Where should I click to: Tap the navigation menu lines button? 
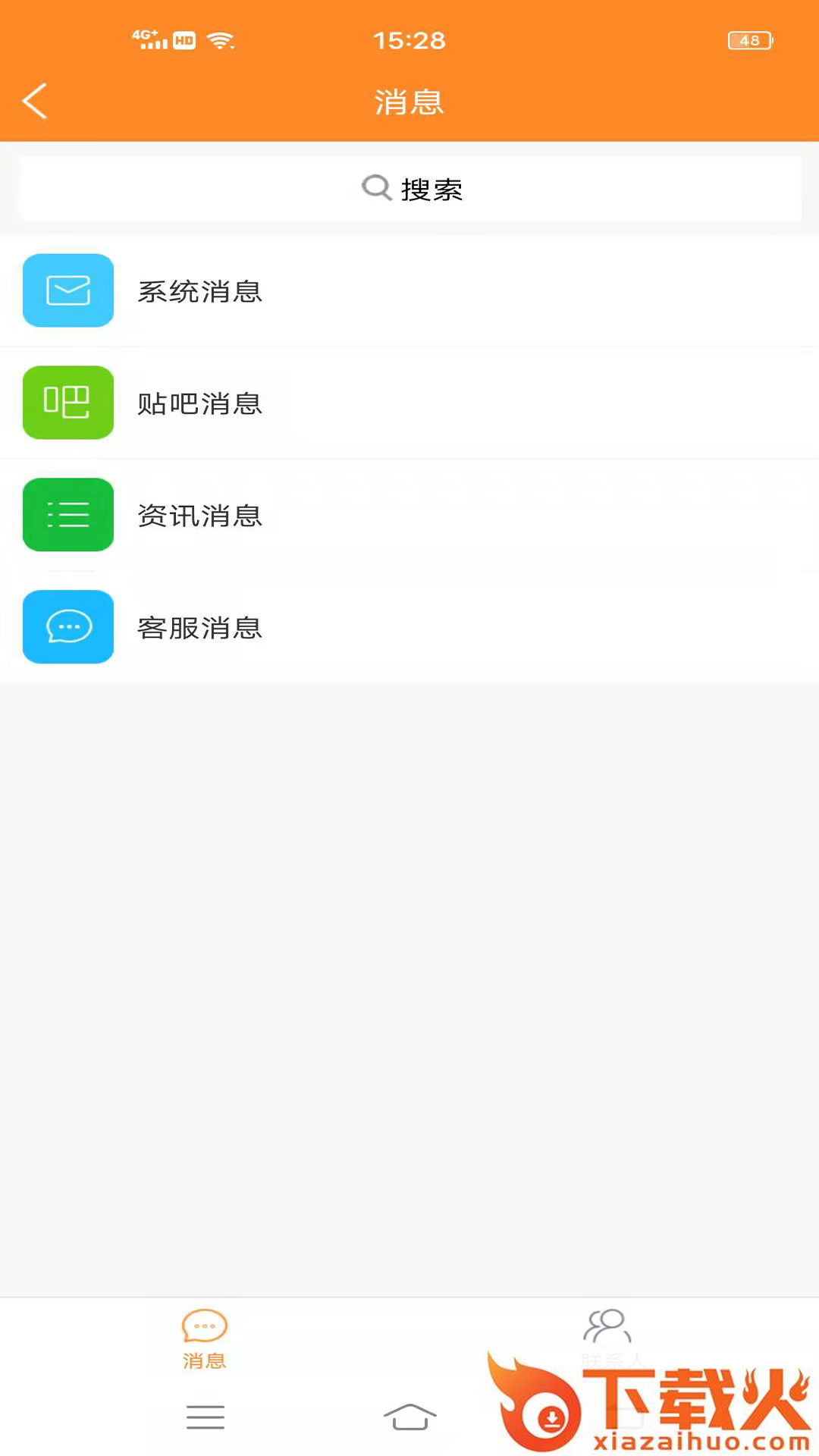click(x=205, y=1417)
